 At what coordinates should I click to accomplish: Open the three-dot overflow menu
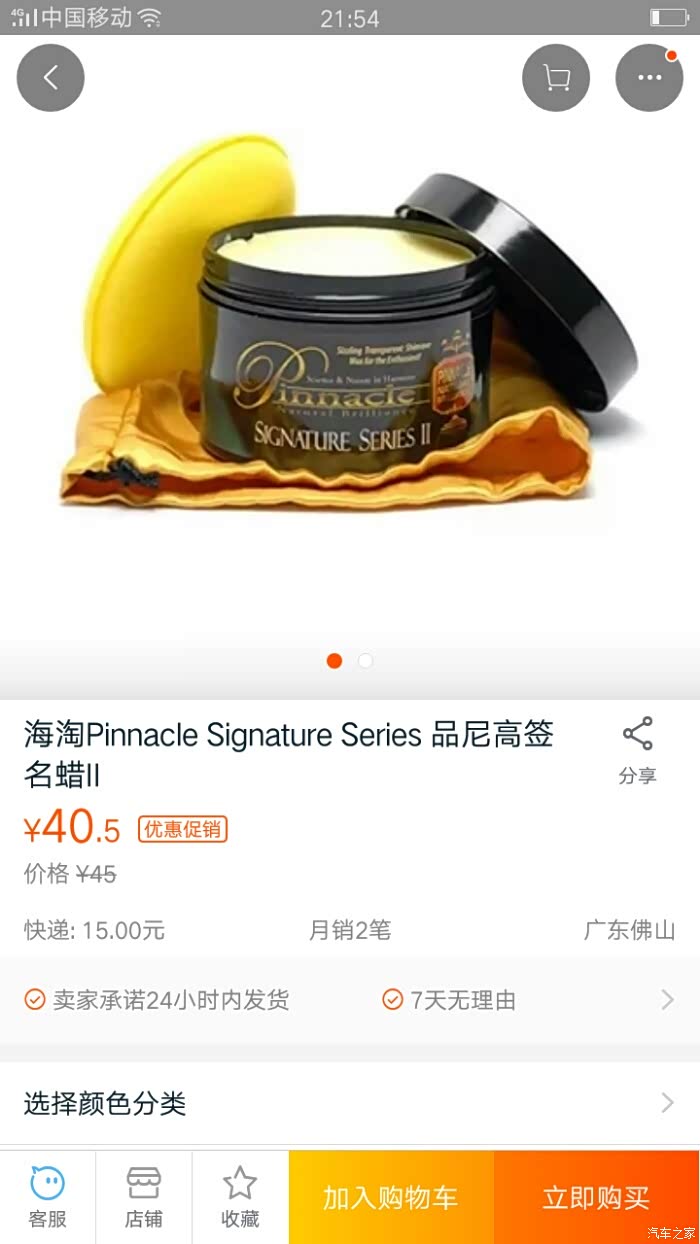pos(649,78)
